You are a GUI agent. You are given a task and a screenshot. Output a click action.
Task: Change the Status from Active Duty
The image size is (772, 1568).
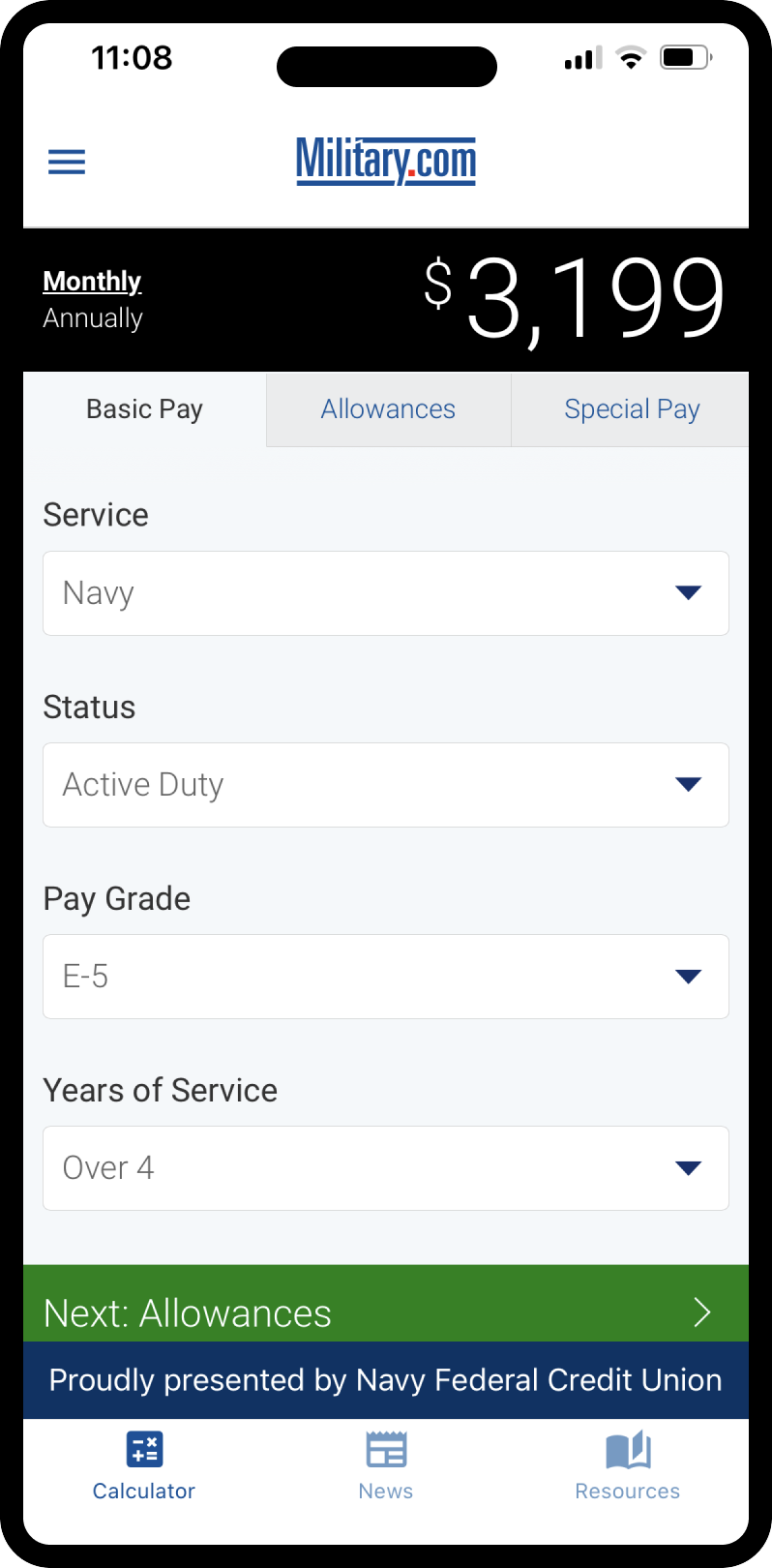[x=386, y=785]
